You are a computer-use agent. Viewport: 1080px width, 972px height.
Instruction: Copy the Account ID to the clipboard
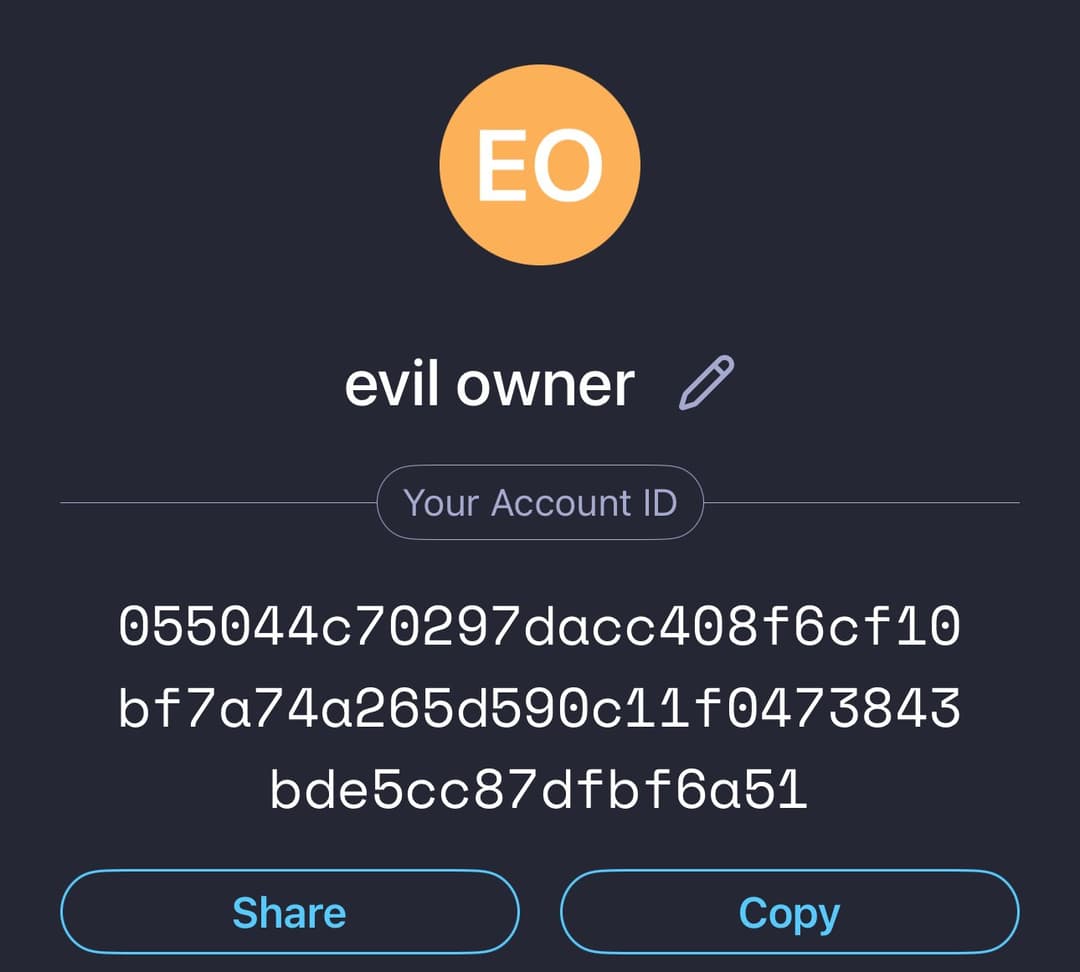coord(789,912)
